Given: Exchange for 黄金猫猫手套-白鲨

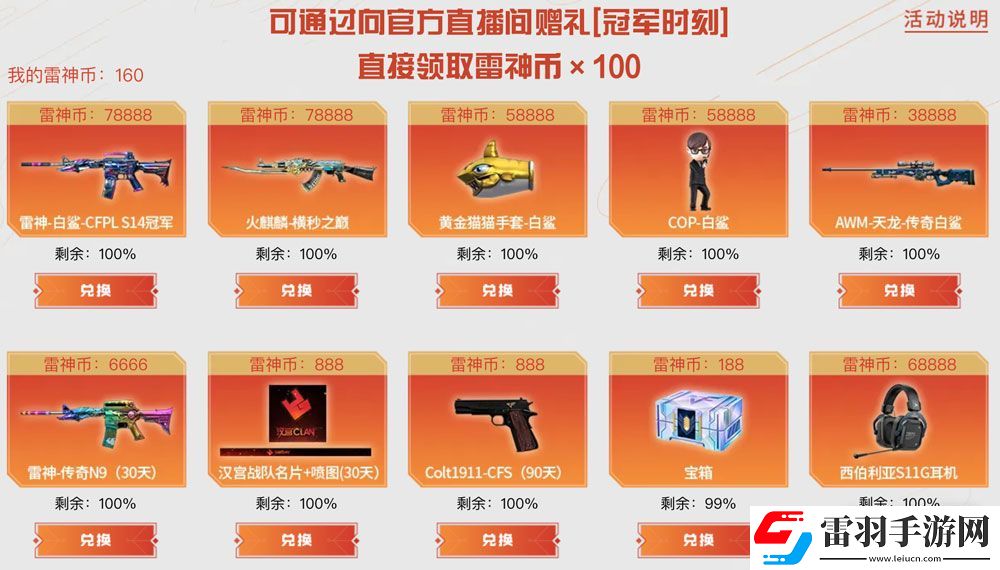Looking at the screenshot, I should (x=498, y=290).
